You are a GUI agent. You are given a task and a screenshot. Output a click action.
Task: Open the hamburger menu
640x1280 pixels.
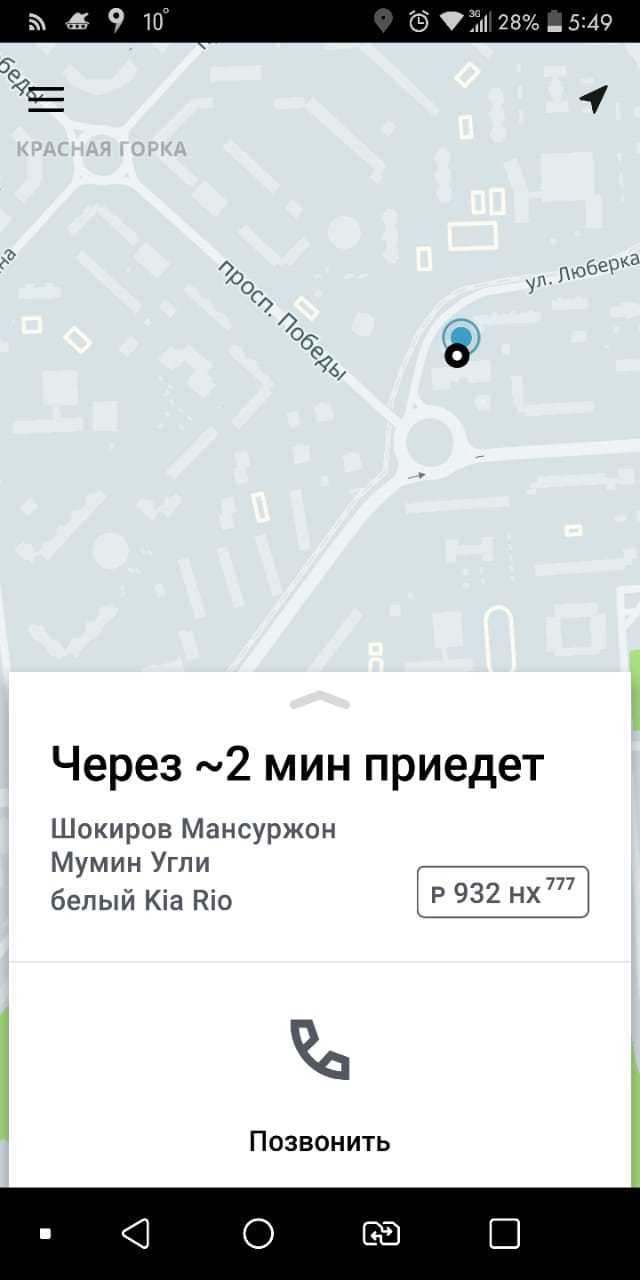[x=46, y=99]
